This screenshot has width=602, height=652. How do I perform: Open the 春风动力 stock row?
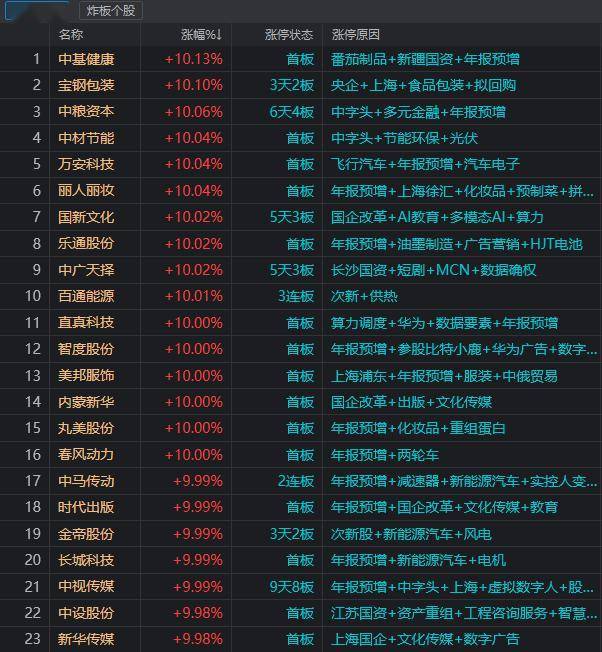click(86, 454)
